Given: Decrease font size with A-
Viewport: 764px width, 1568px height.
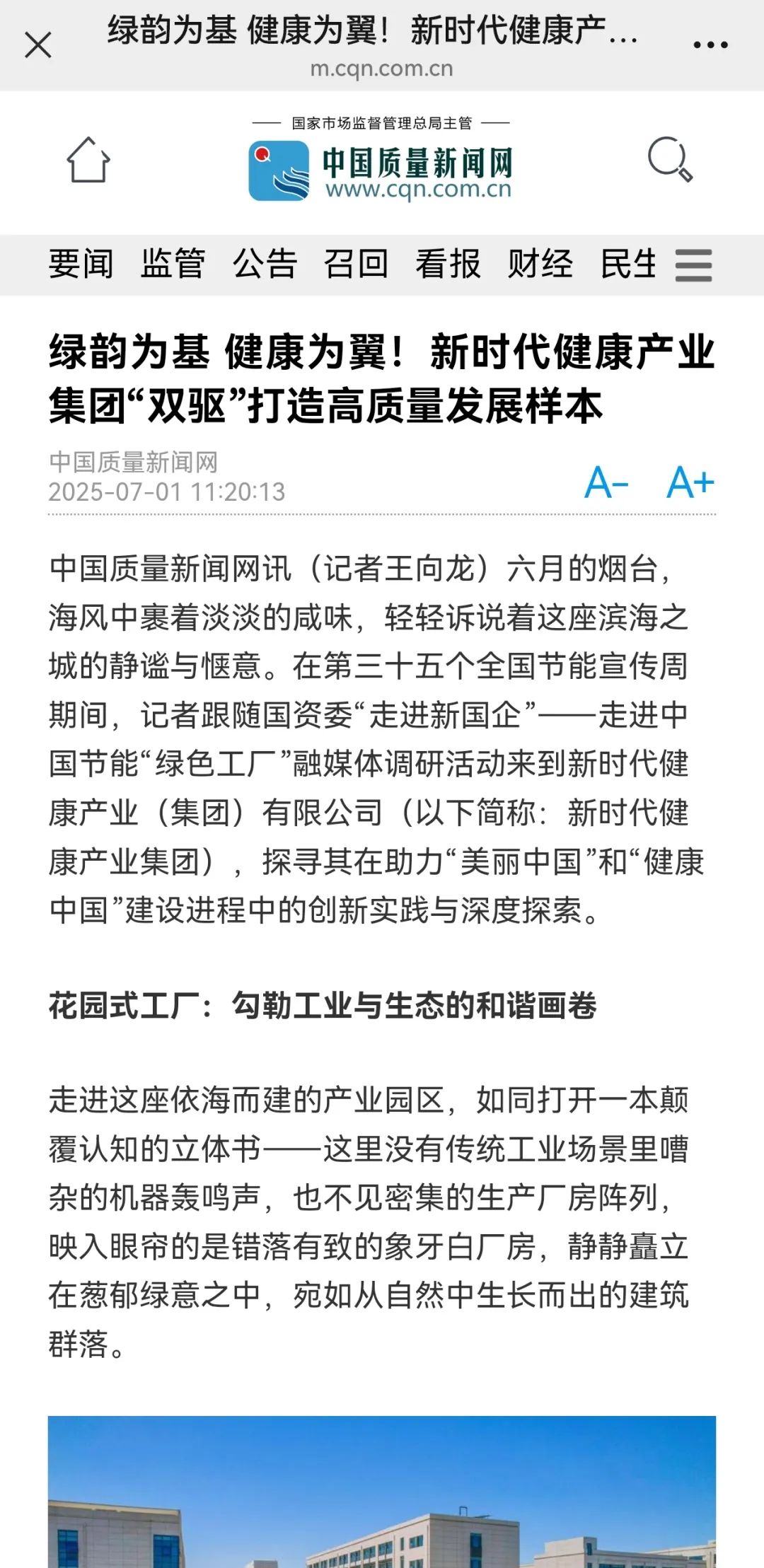Looking at the screenshot, I should [606, 483].
